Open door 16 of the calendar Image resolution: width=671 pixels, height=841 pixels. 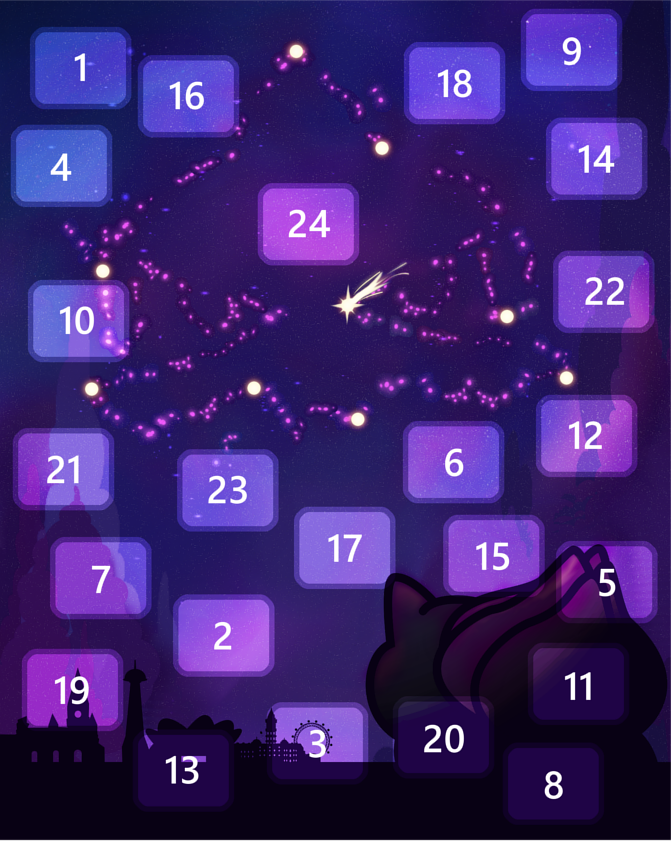pos(188,96)
